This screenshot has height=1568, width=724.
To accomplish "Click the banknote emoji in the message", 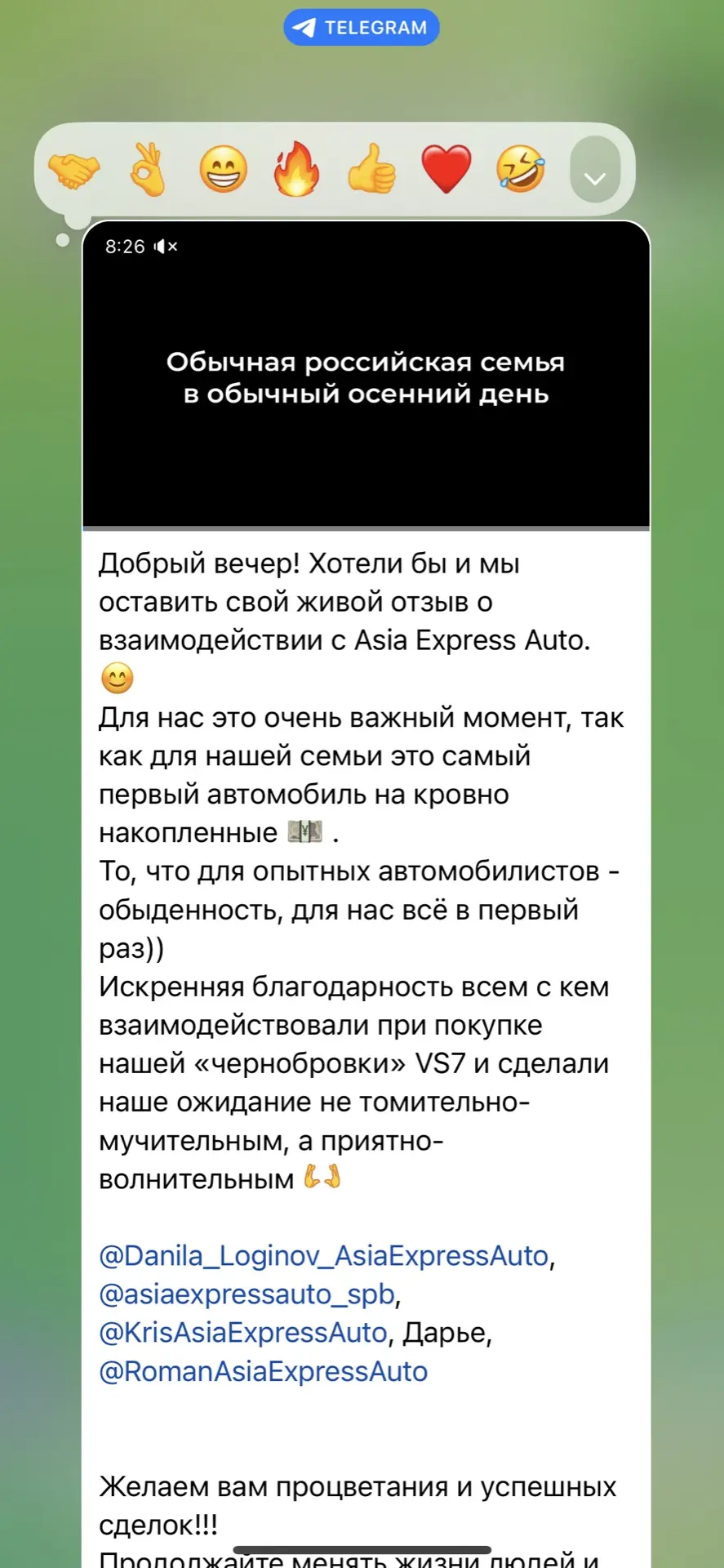I will click(x=303, y=831).
